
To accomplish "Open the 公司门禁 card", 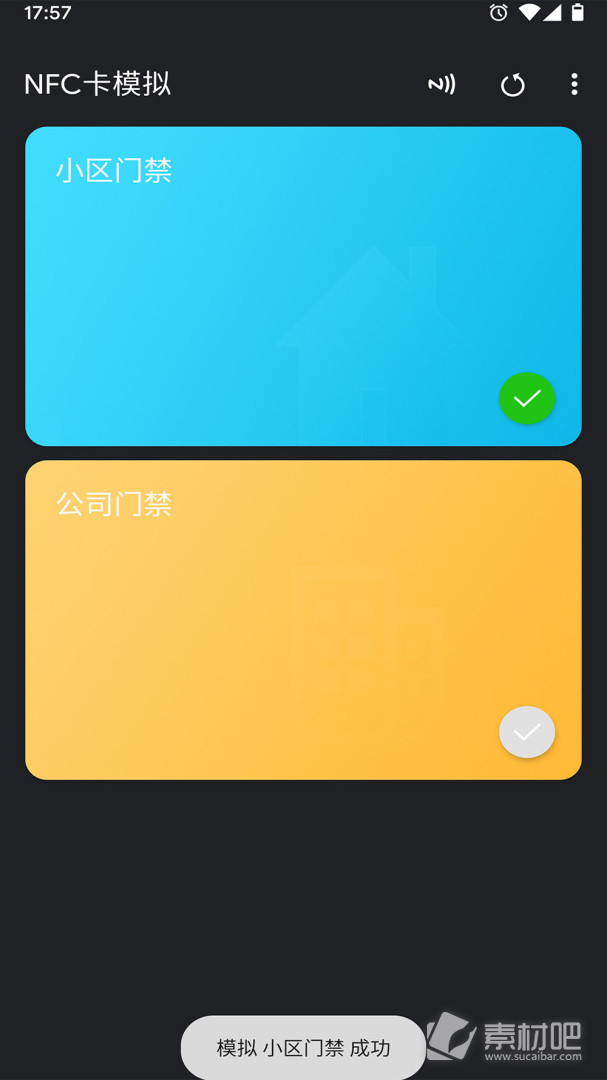I will [x=303, y=620].
